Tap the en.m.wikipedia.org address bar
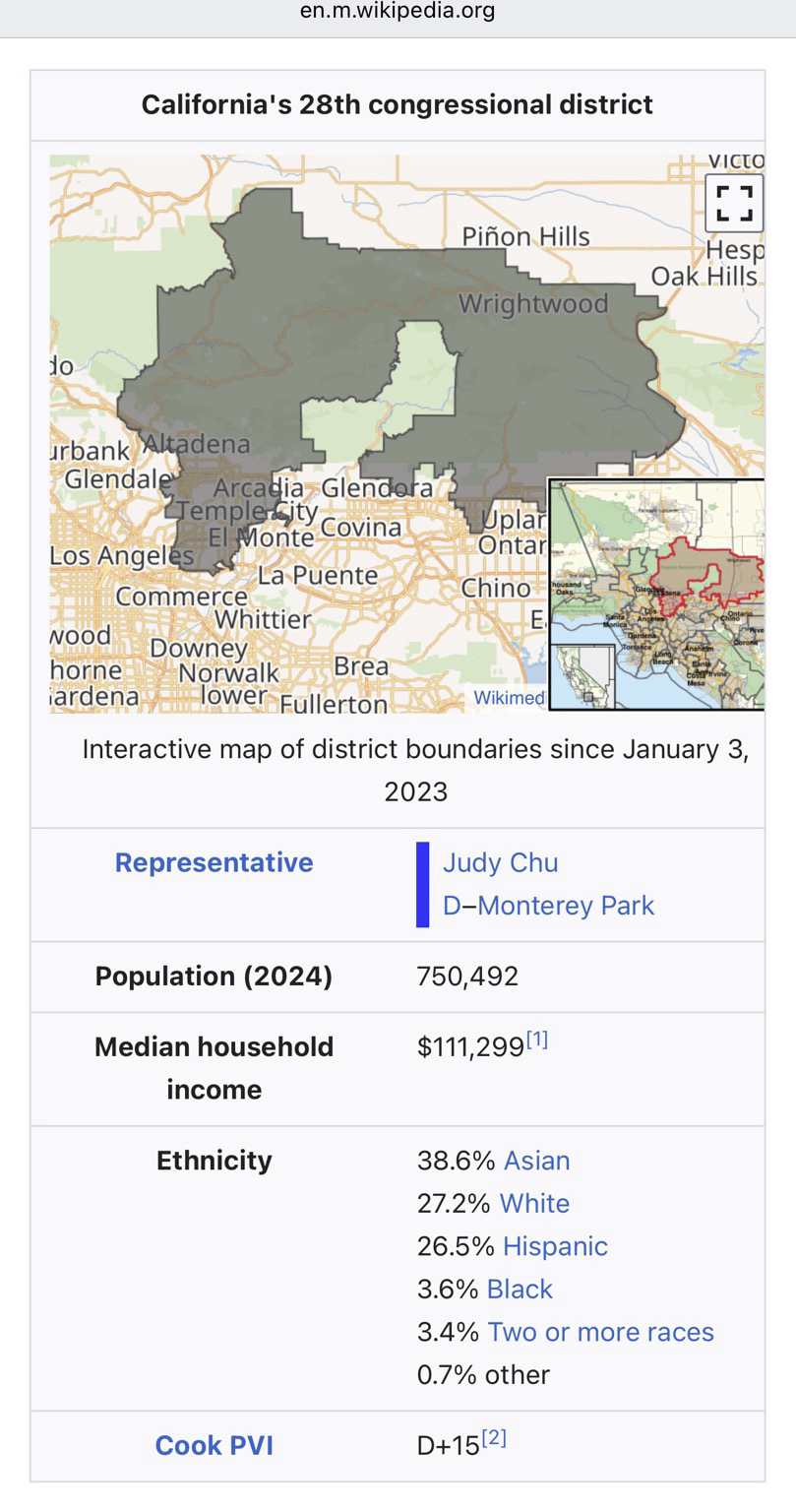The height and width of the screenshot is (1512, 796). (398, 13)
